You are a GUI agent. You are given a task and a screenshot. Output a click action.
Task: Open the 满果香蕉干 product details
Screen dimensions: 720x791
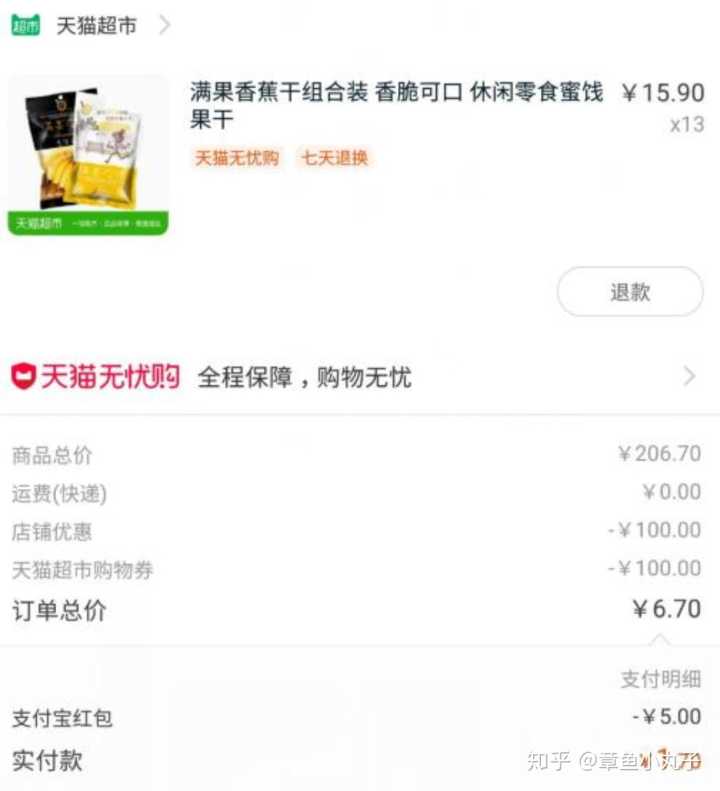point(396,106)
